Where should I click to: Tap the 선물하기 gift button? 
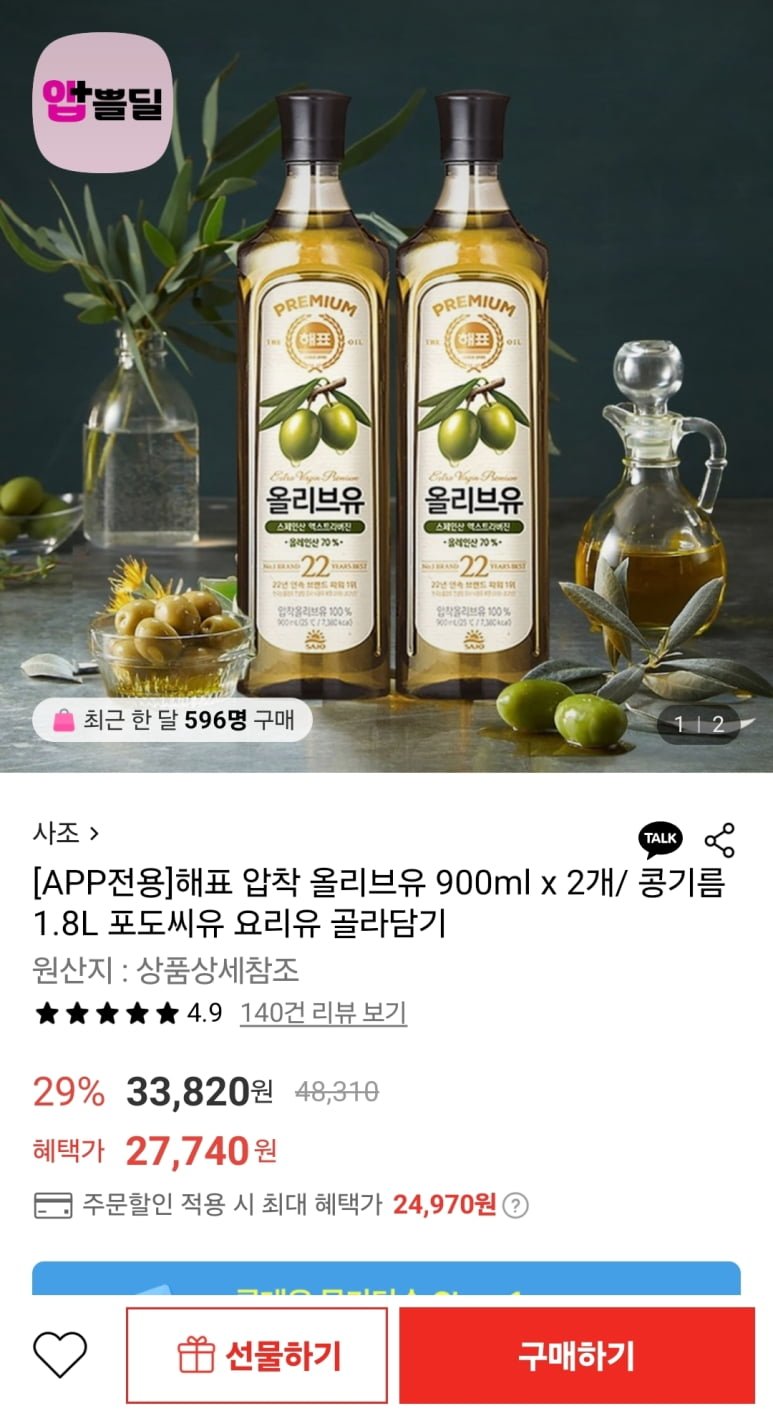coord(257,1356)
